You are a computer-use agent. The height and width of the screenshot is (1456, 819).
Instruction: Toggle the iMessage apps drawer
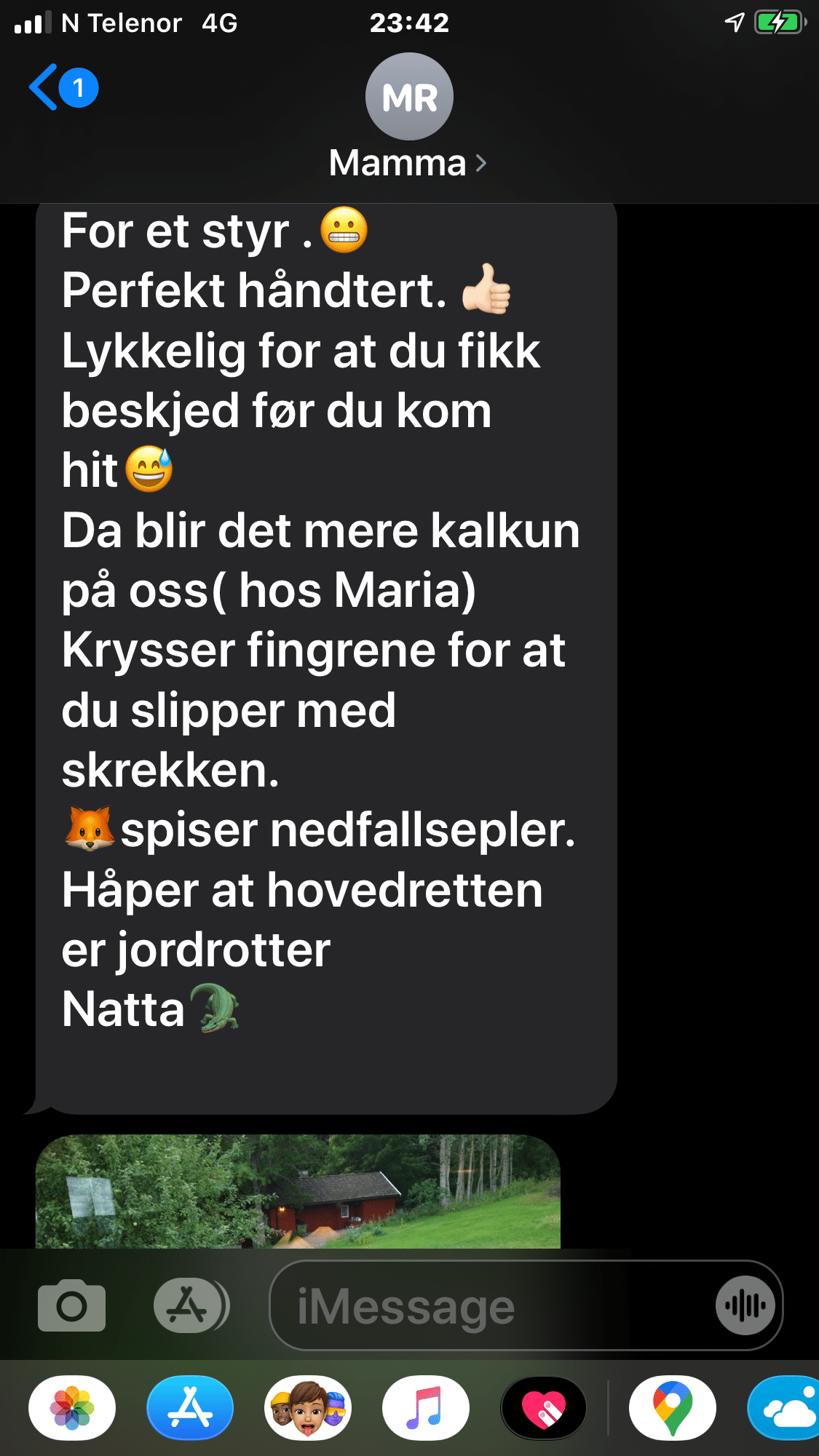[191, 1305]
